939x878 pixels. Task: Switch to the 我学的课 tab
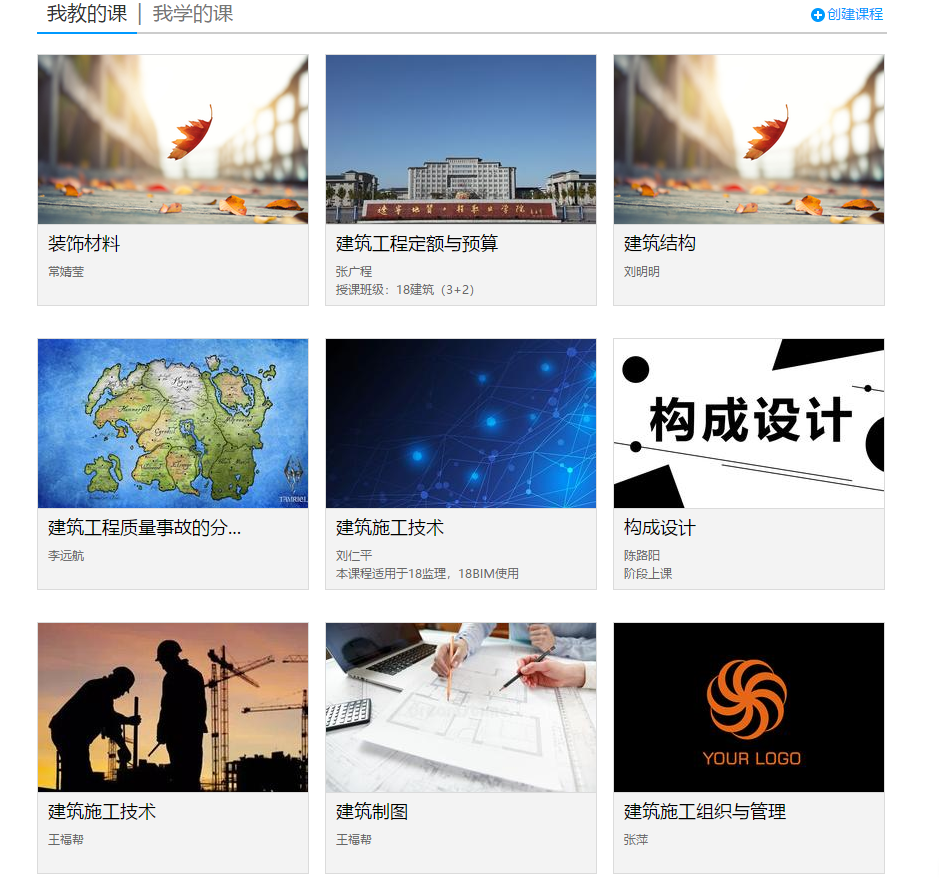[x=193, y=14]
